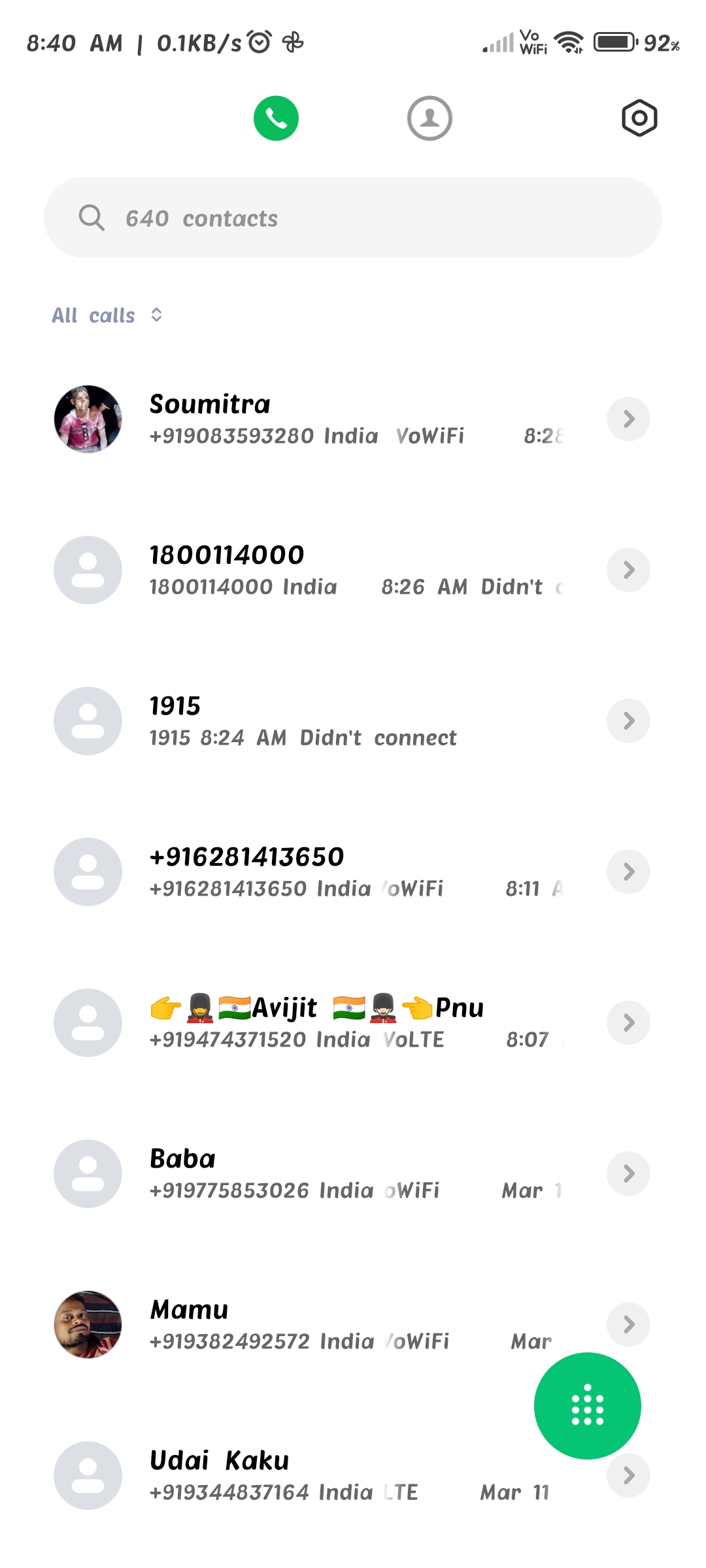Open details arrow for Avijit Pnu
The image size is (706, 1568).
(628, 1022)
